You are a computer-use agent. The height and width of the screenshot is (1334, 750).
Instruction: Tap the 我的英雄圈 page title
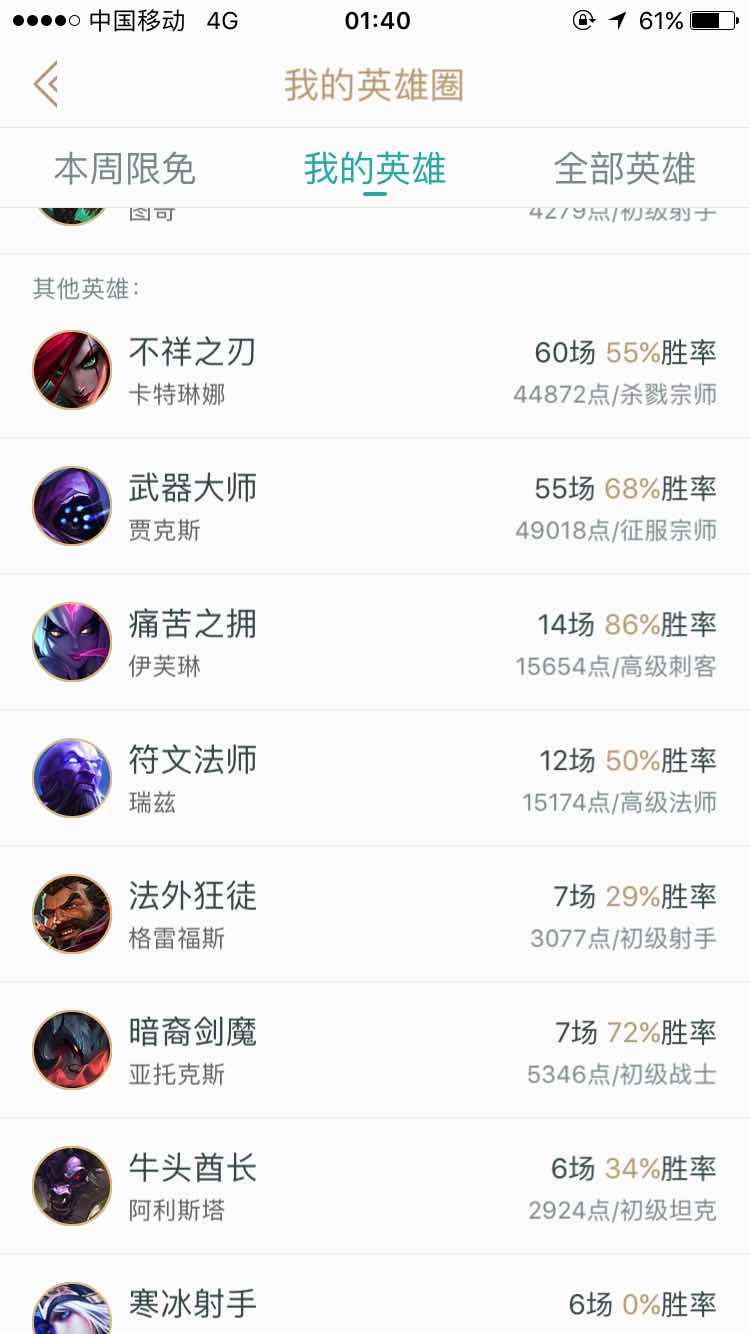(x=374, y=84)
